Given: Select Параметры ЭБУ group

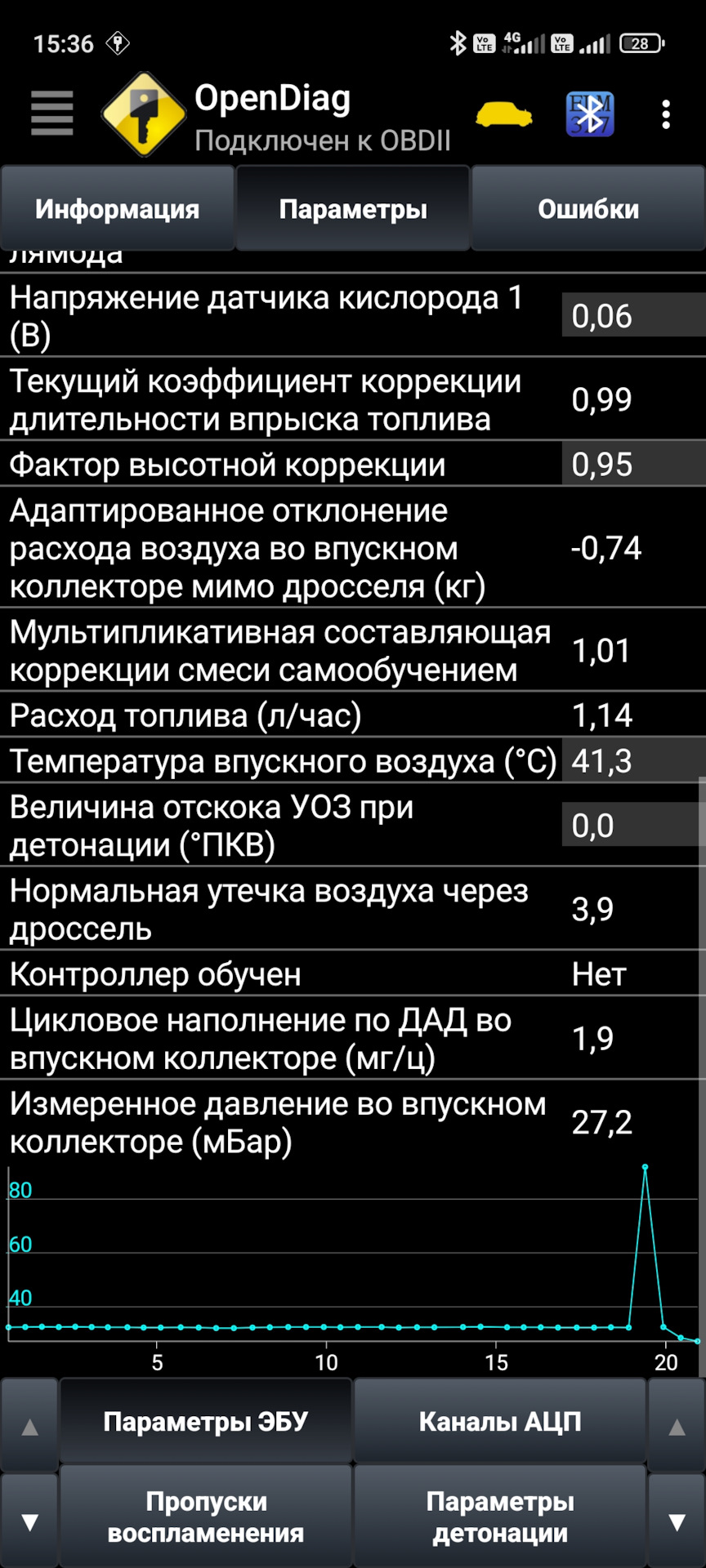Looking at the screenshot, I should pyautogui.click(x=206, y=1421).
